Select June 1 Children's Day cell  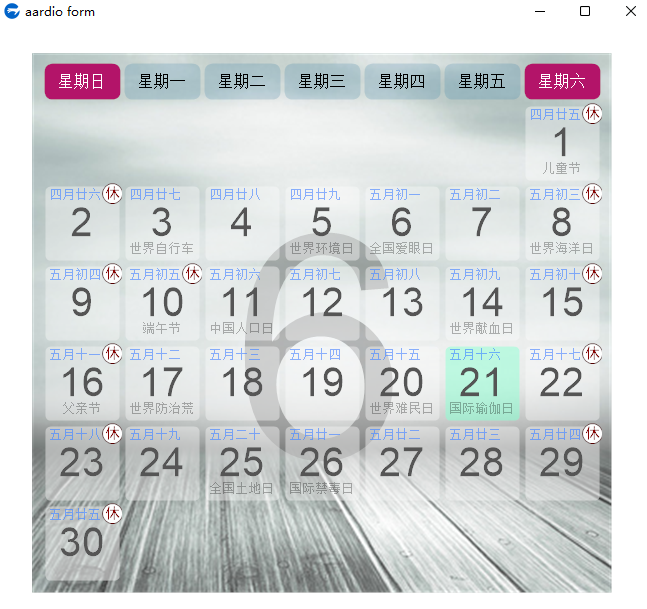click(x=561, y=142)
